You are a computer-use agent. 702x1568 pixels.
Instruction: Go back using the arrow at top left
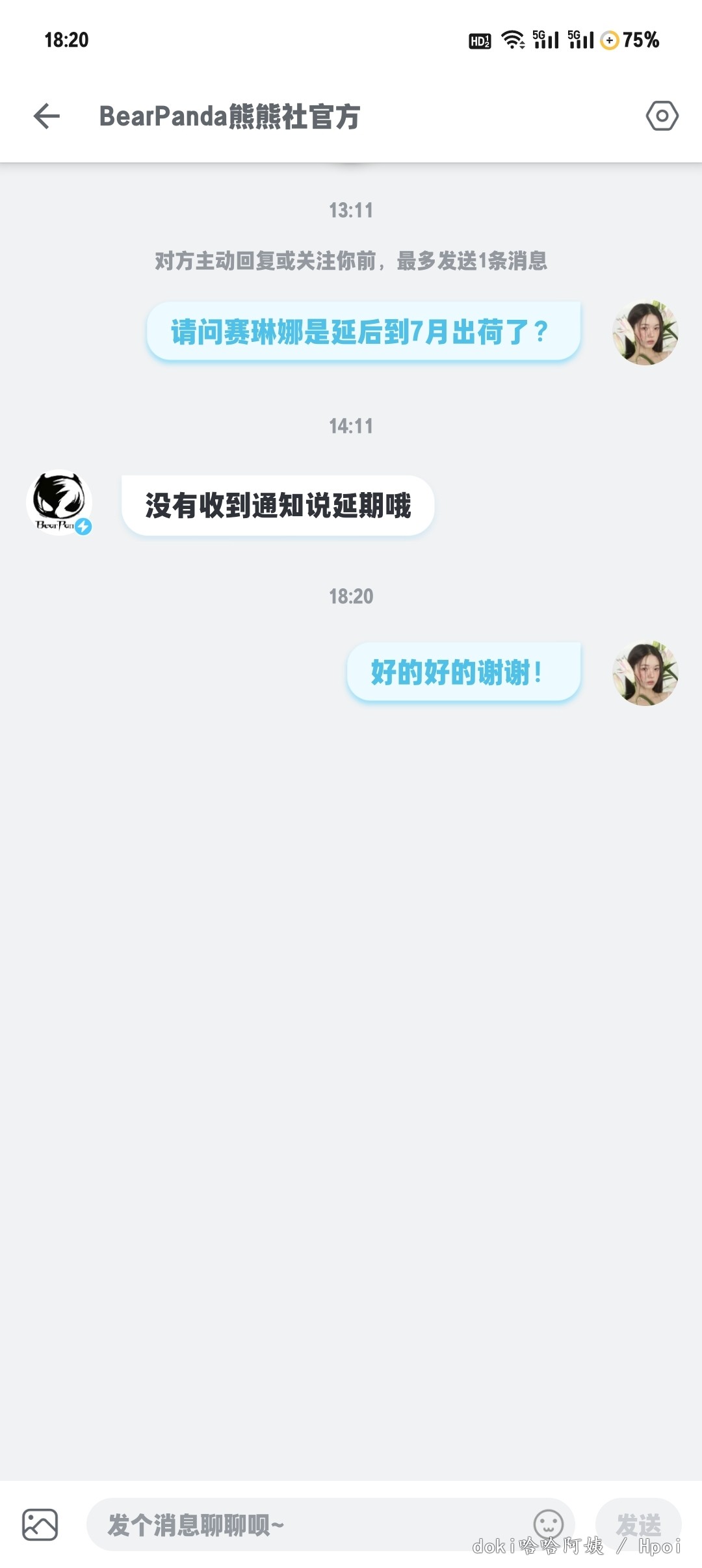point(44,117)
